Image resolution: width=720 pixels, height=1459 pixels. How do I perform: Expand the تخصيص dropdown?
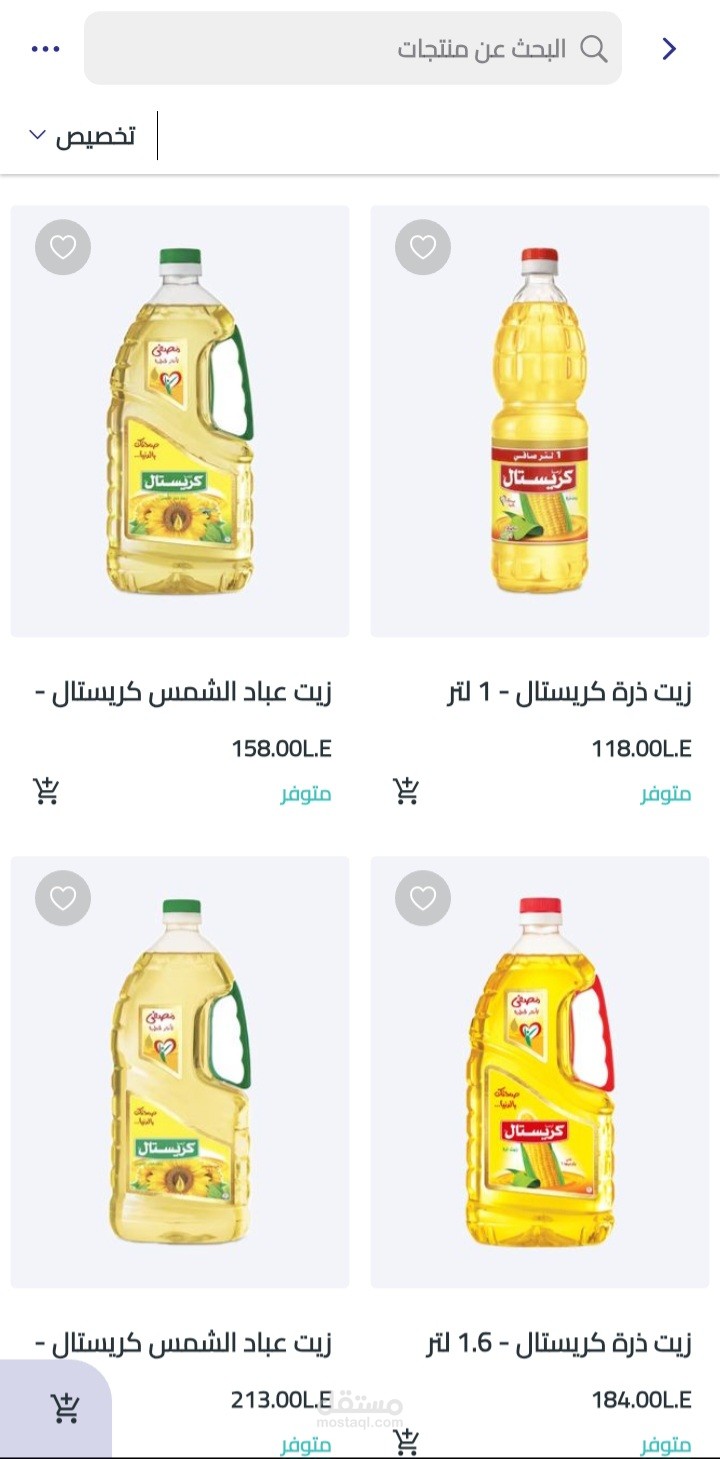coord(82,136)
